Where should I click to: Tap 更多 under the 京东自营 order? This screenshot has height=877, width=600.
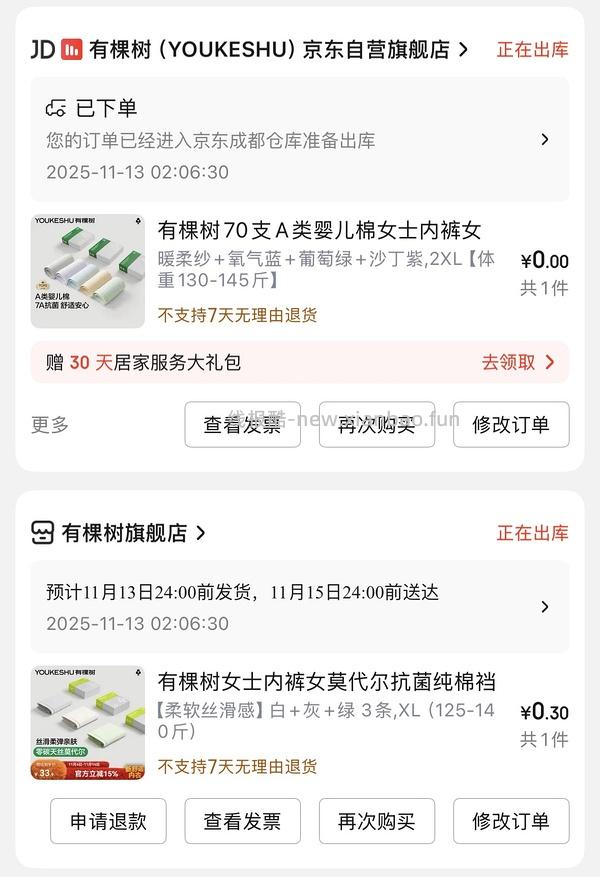50,425
